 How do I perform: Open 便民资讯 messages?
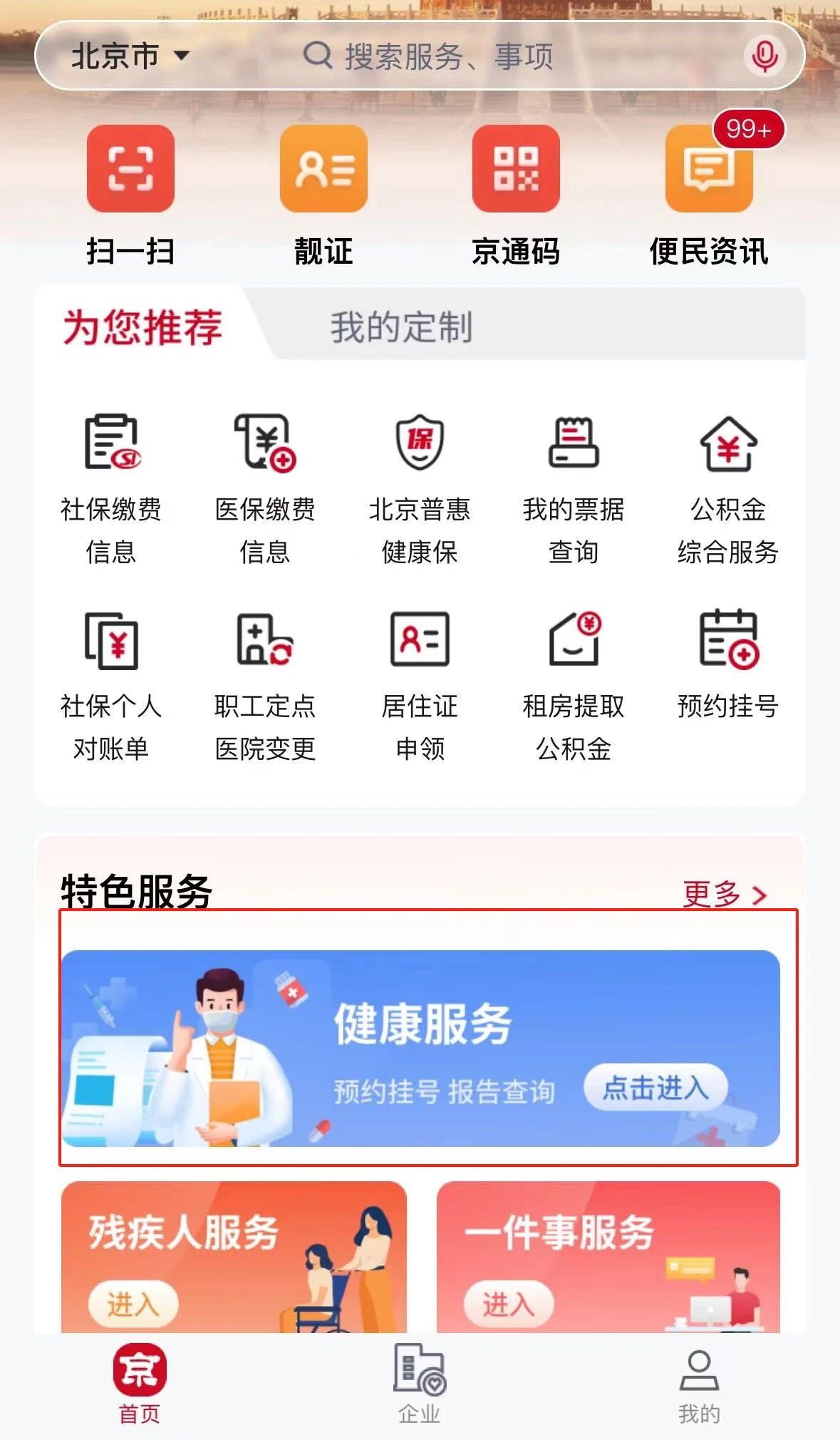click(x=709, y=195)
